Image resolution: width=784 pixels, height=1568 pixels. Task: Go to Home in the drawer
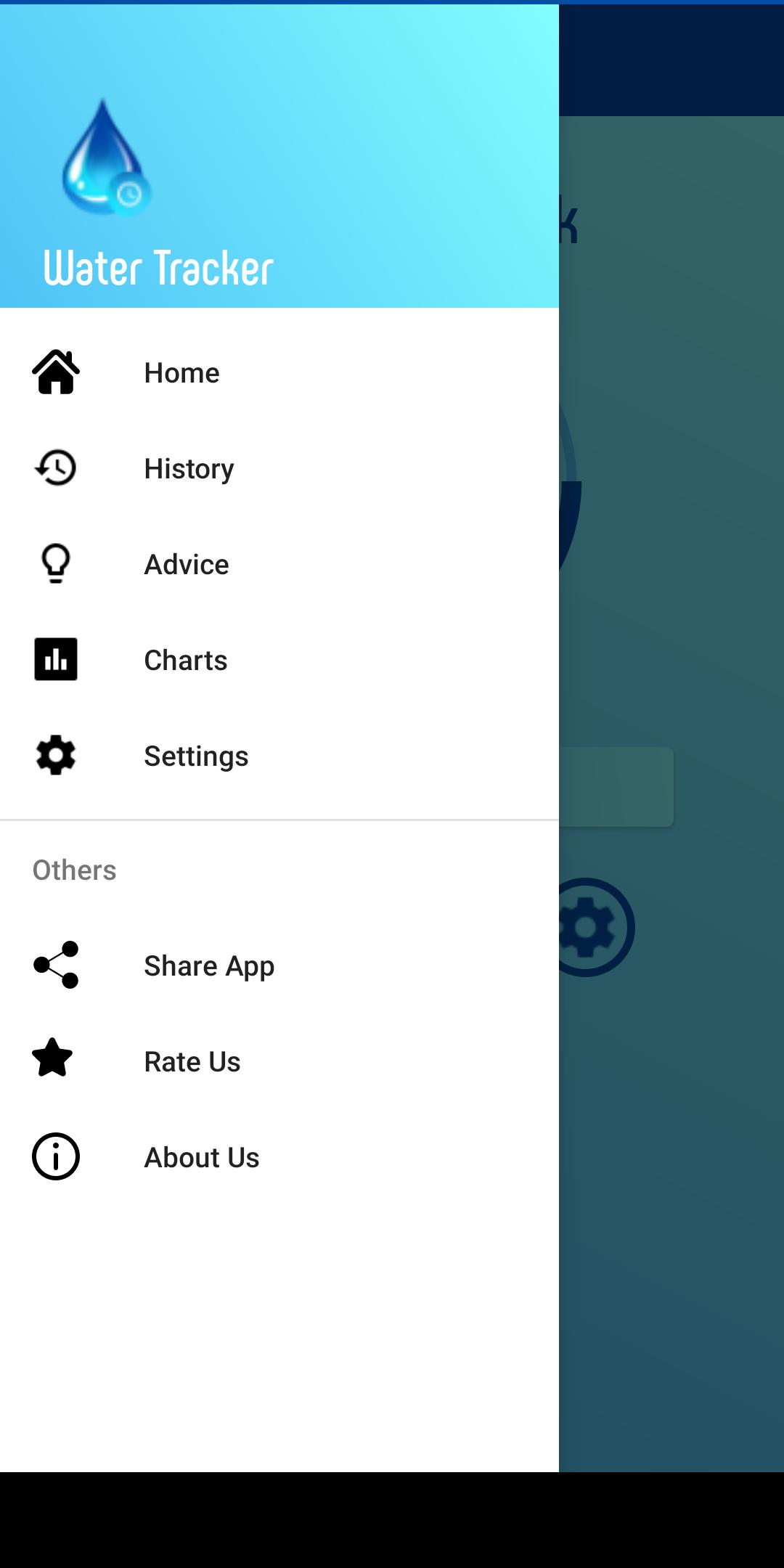(181, 373)
